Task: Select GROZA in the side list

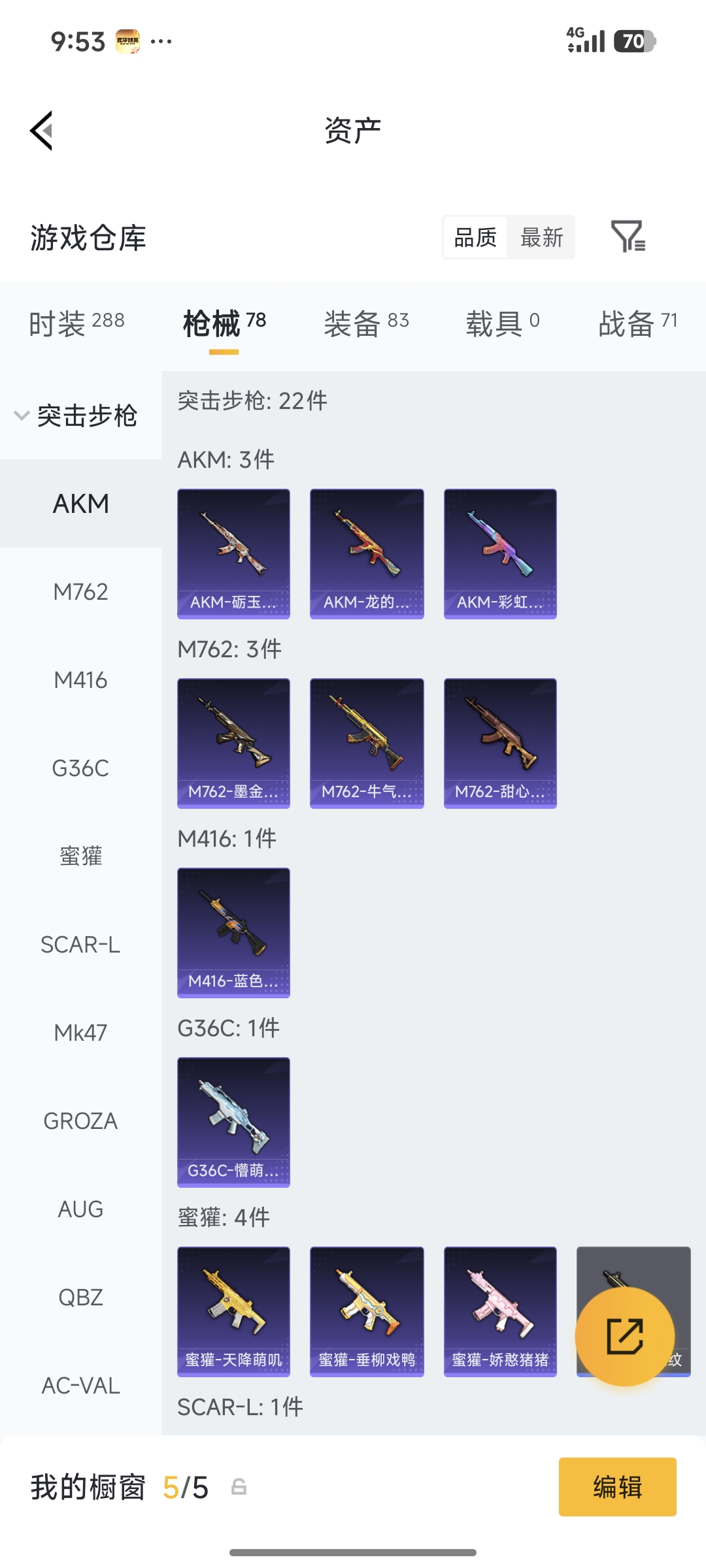Action: click(80, 1121)
